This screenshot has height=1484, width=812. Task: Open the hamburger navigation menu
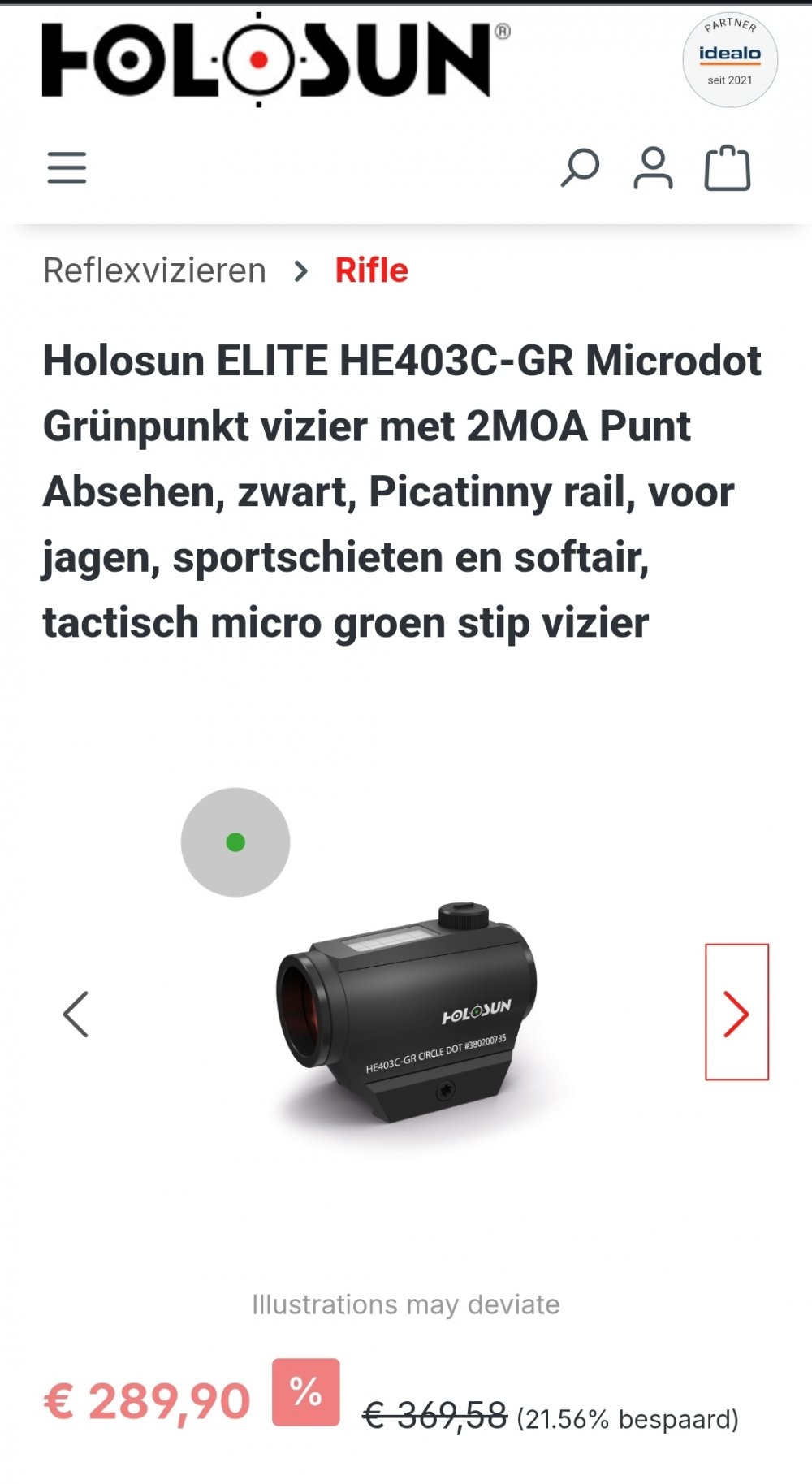click(67, 167)
